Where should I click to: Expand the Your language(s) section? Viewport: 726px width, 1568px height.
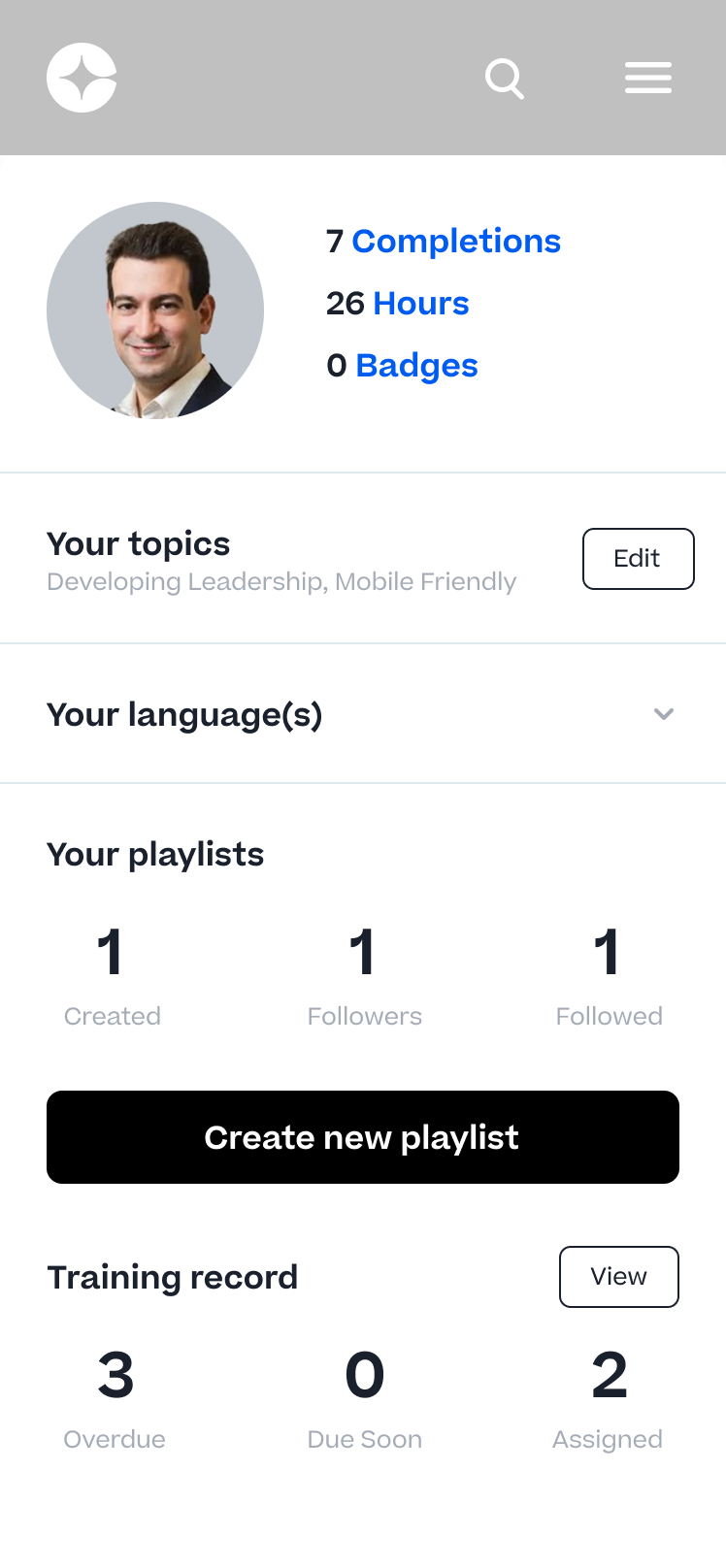click(663, 714)
